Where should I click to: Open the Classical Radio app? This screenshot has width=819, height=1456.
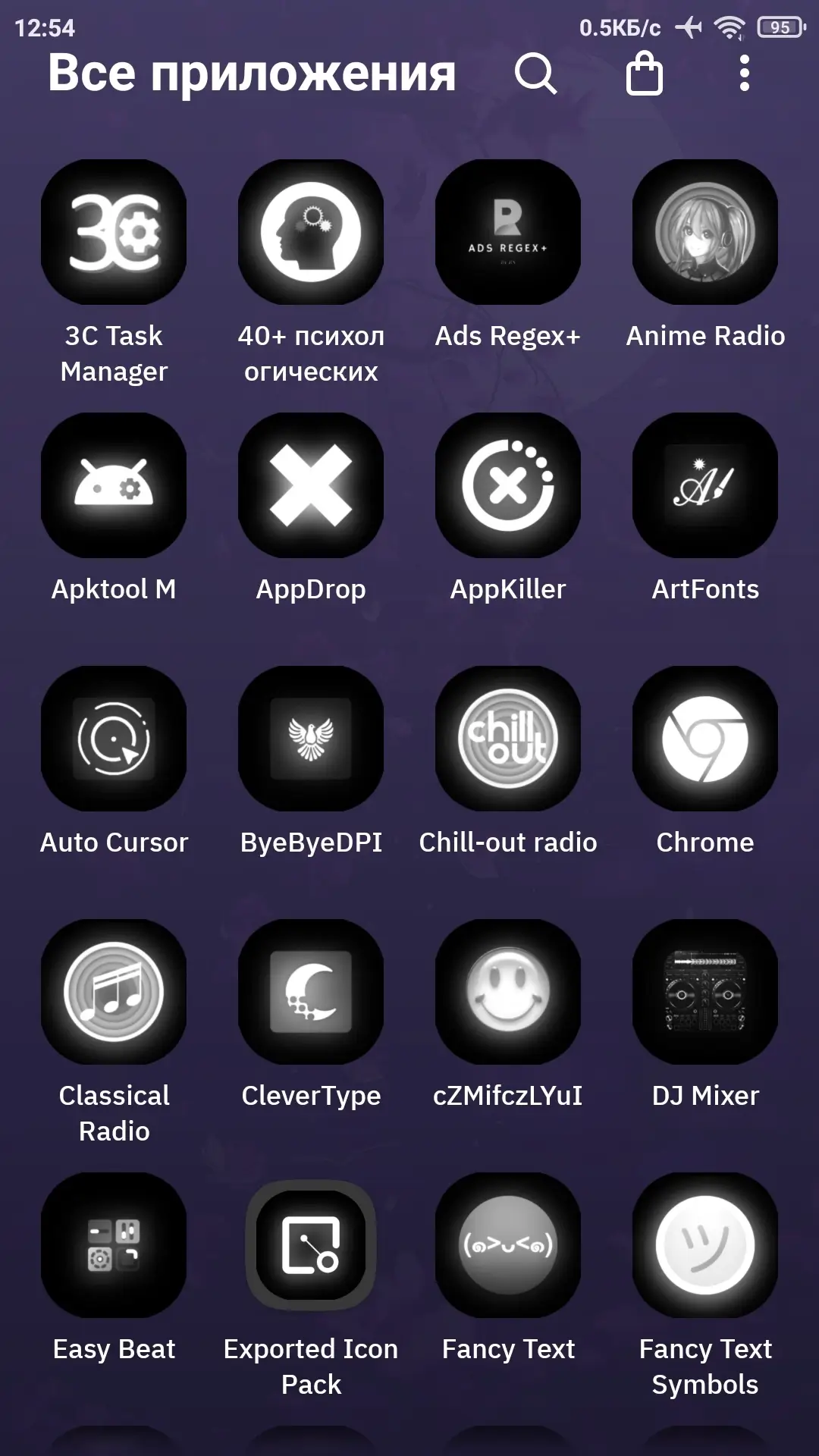pyautogui.click(x=114, y=992)
